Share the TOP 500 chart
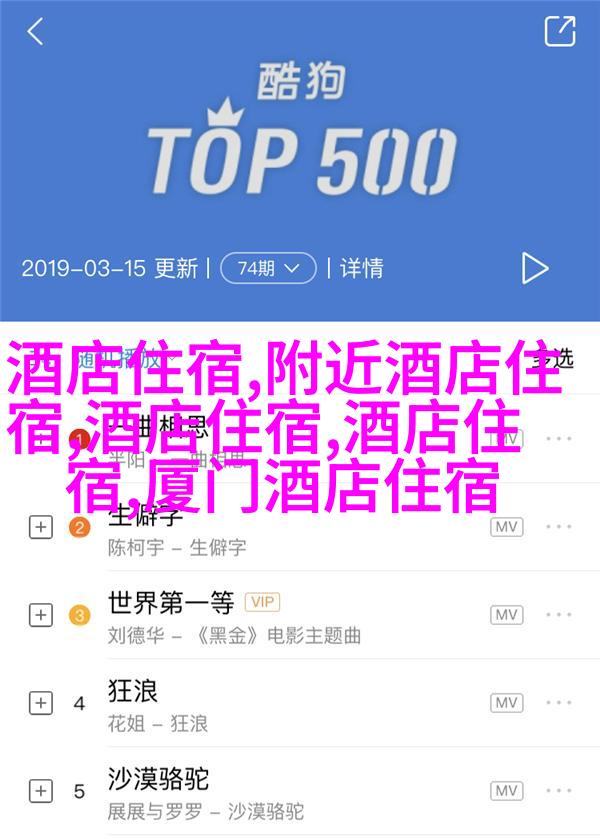 pos(560,31)
